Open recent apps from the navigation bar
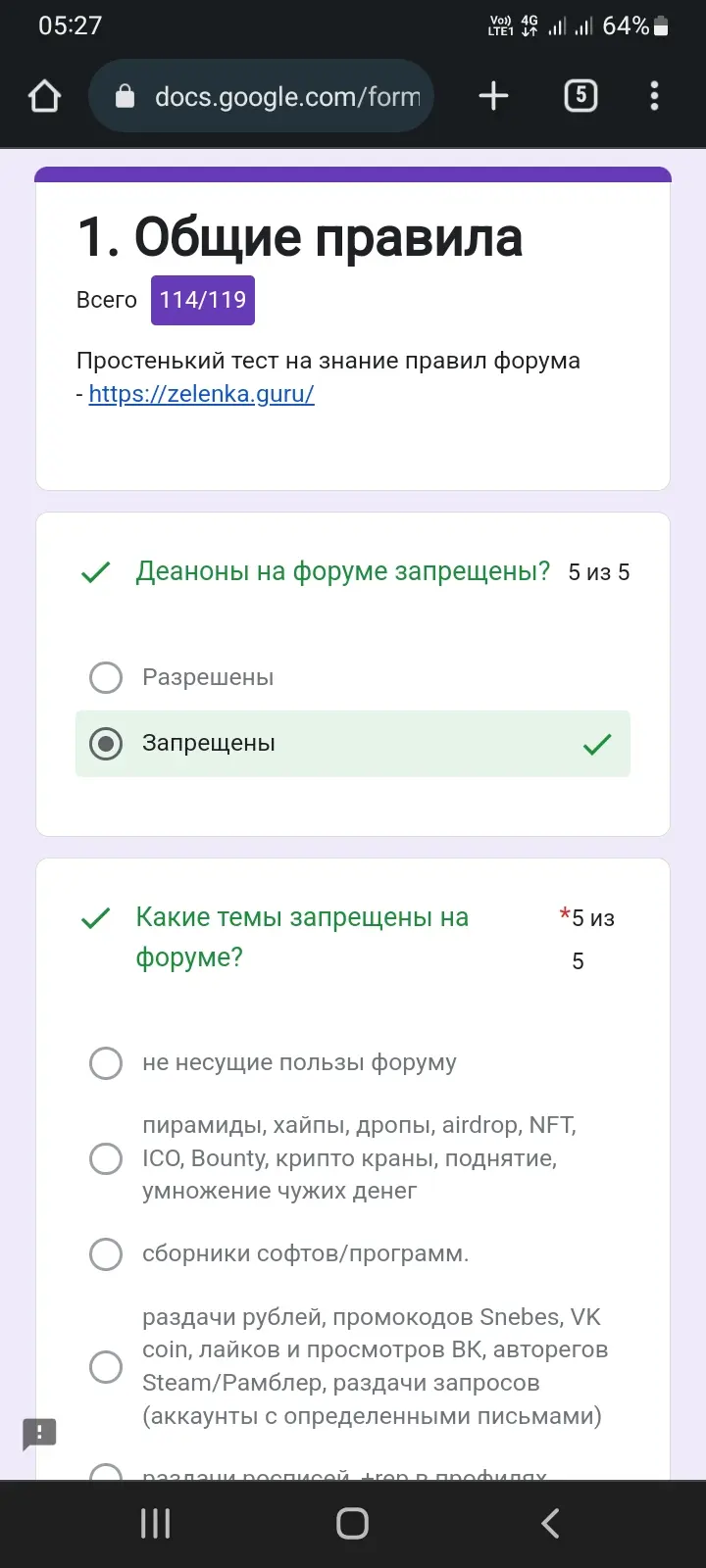The height and width of the screenshot is (1568, 706). point(155,1523)
